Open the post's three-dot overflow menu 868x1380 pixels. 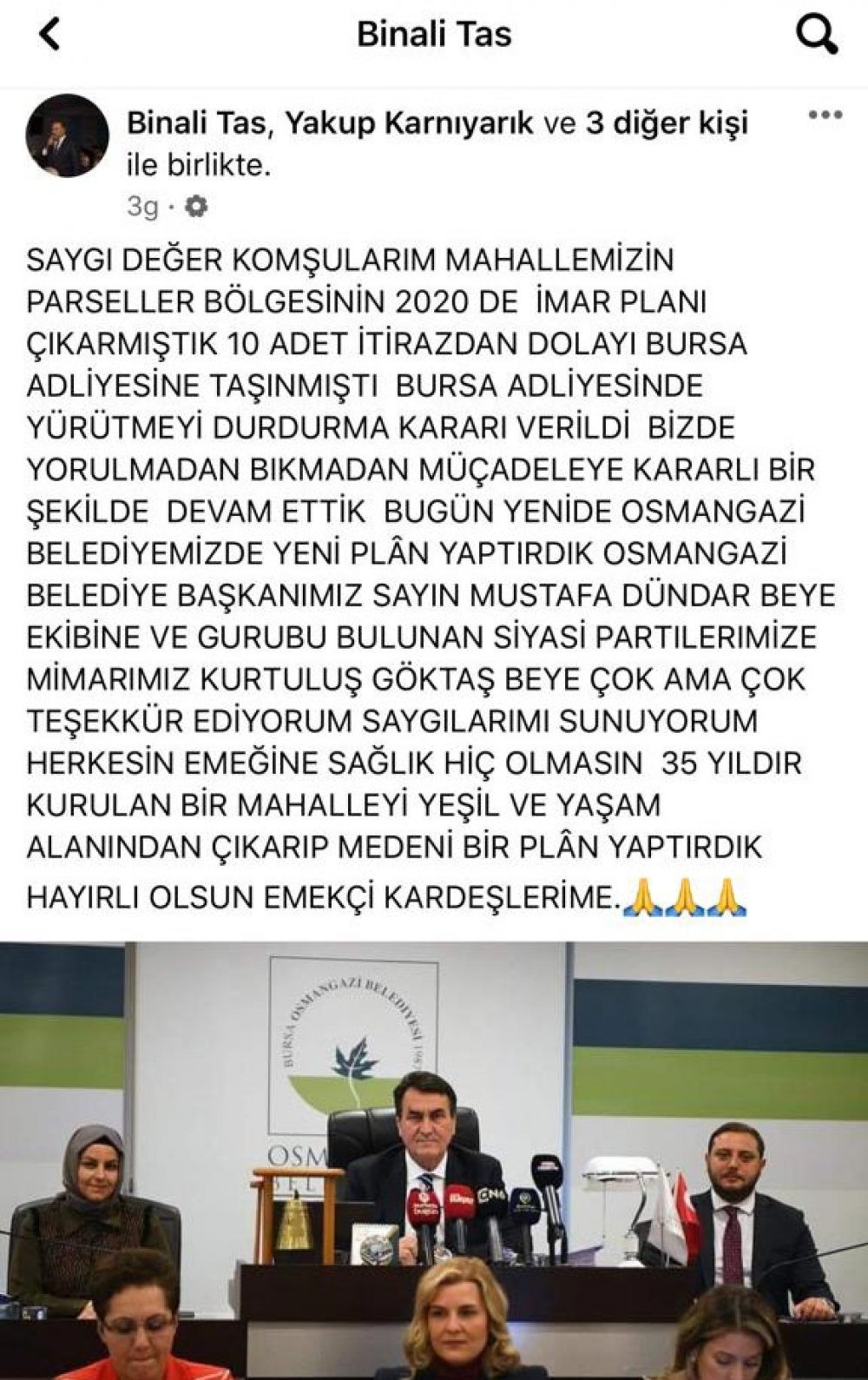click(825, 116)
